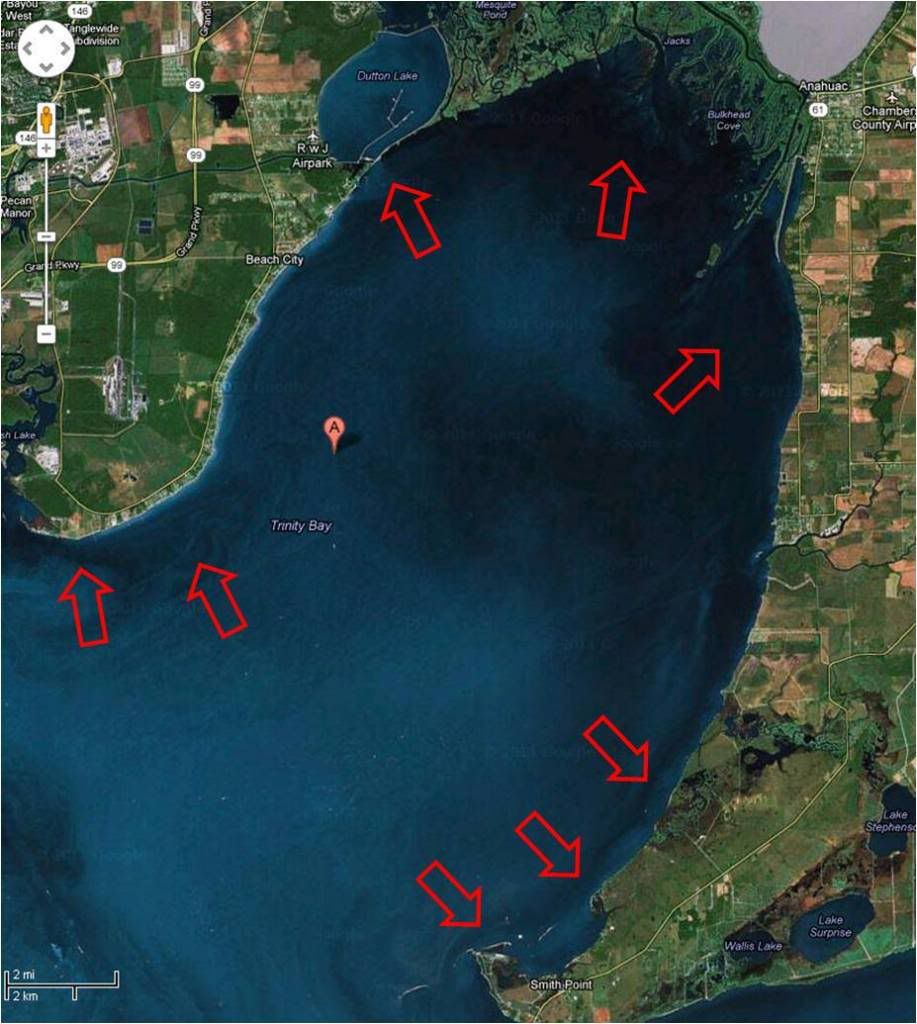Viewport: 917px width, 1024px height.
Task: Click the pan up arrow
Action: click(x=45, y=30)
